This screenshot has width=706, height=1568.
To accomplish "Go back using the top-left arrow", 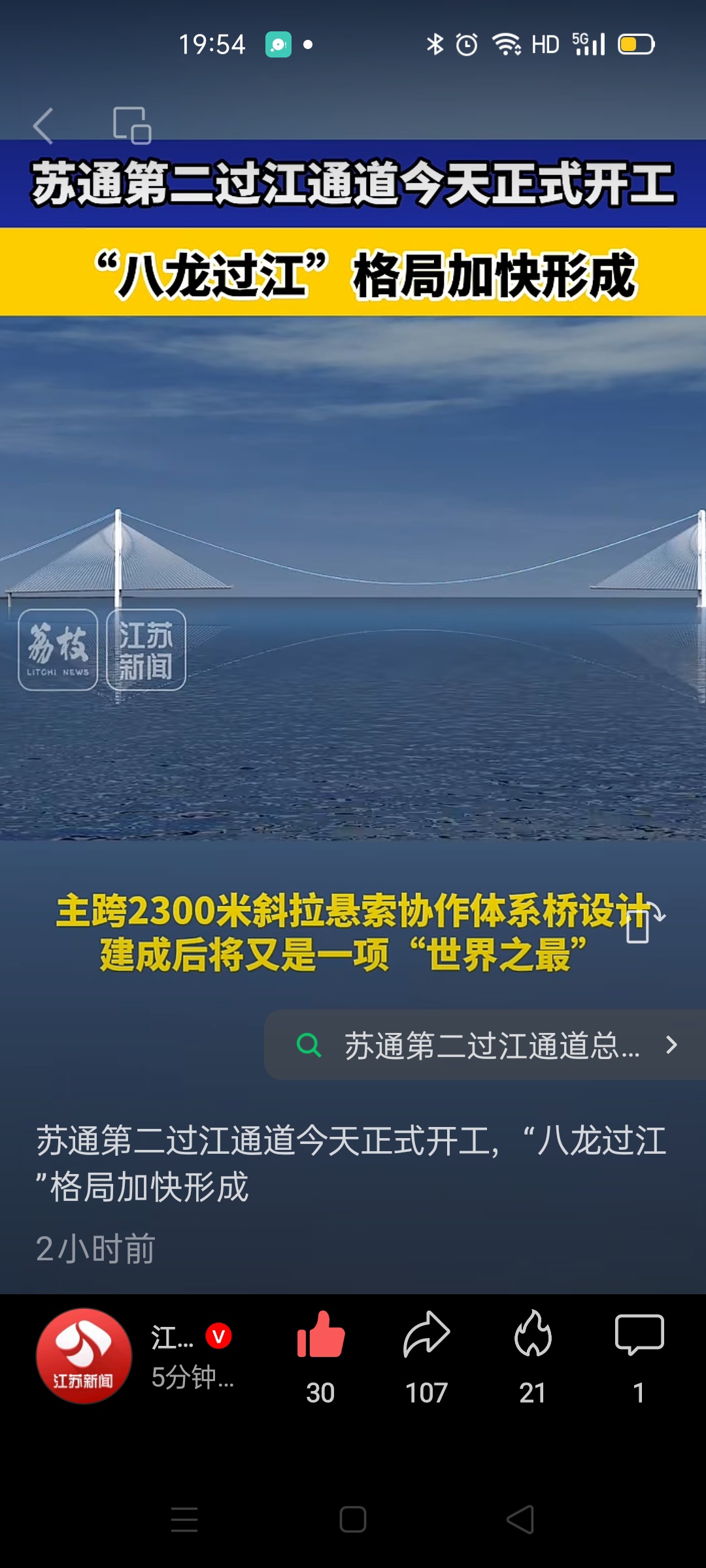I will [43, 125].
